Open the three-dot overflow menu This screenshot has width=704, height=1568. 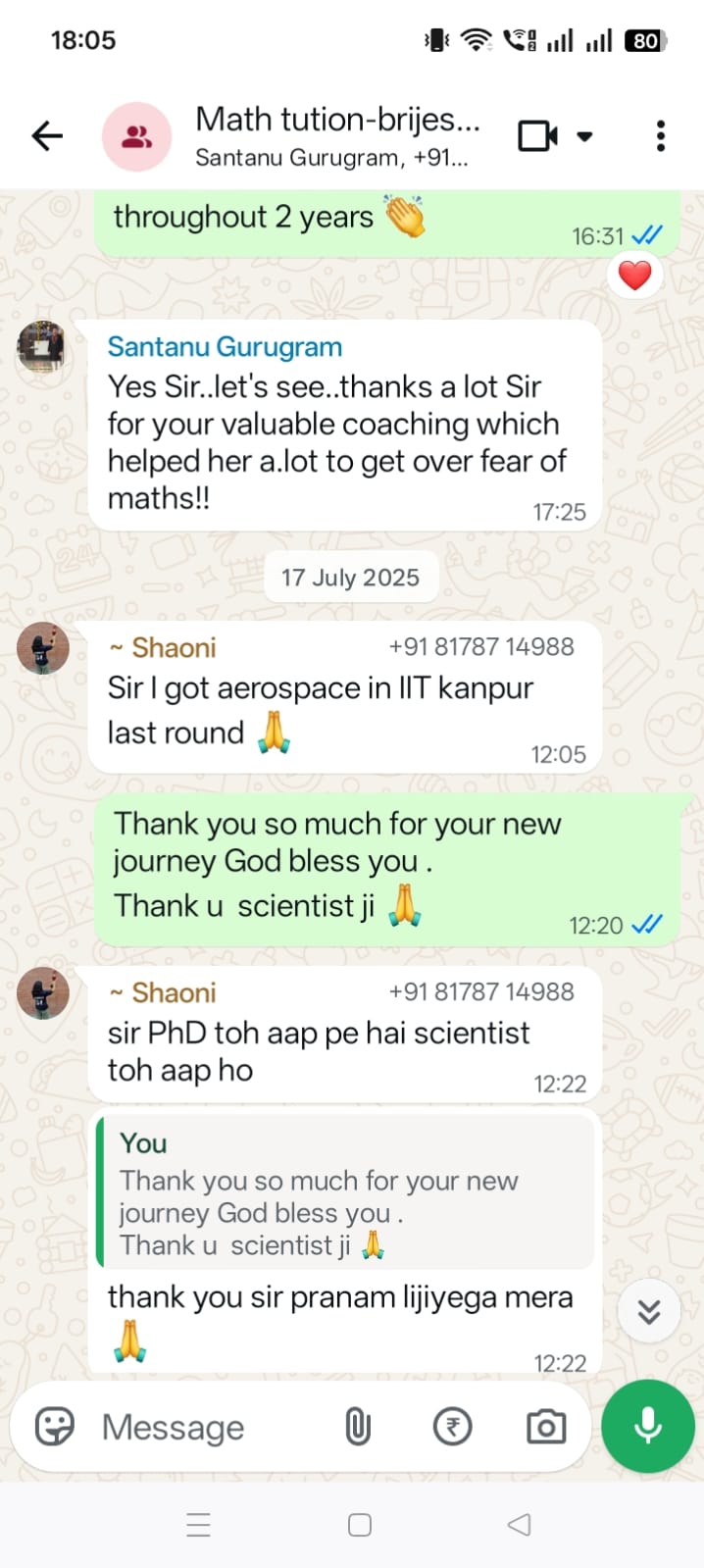click(661, 135)
